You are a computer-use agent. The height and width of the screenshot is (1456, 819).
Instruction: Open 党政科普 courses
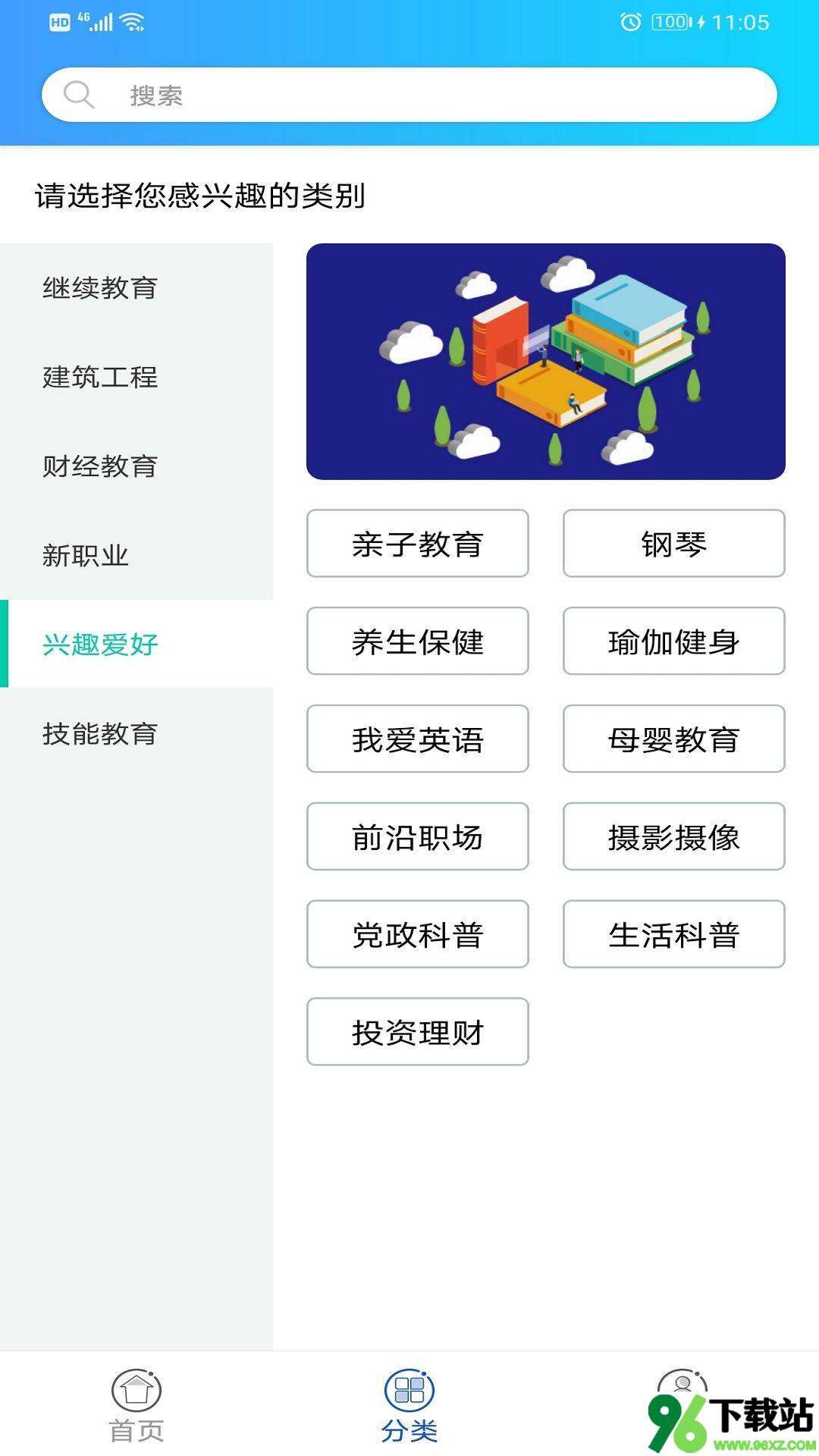pos(417,934)
